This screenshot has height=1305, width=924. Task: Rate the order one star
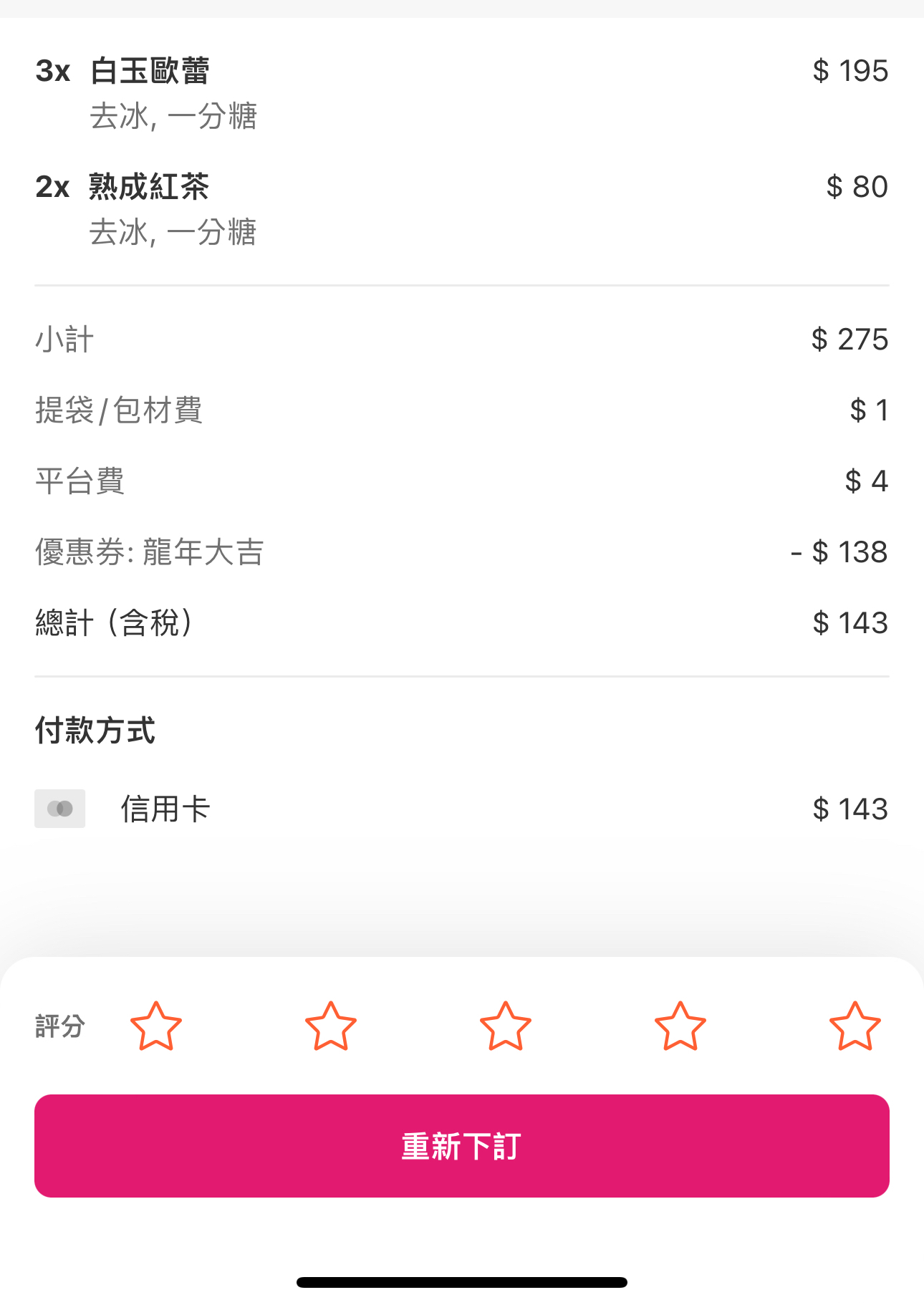tap(155, 1026)
